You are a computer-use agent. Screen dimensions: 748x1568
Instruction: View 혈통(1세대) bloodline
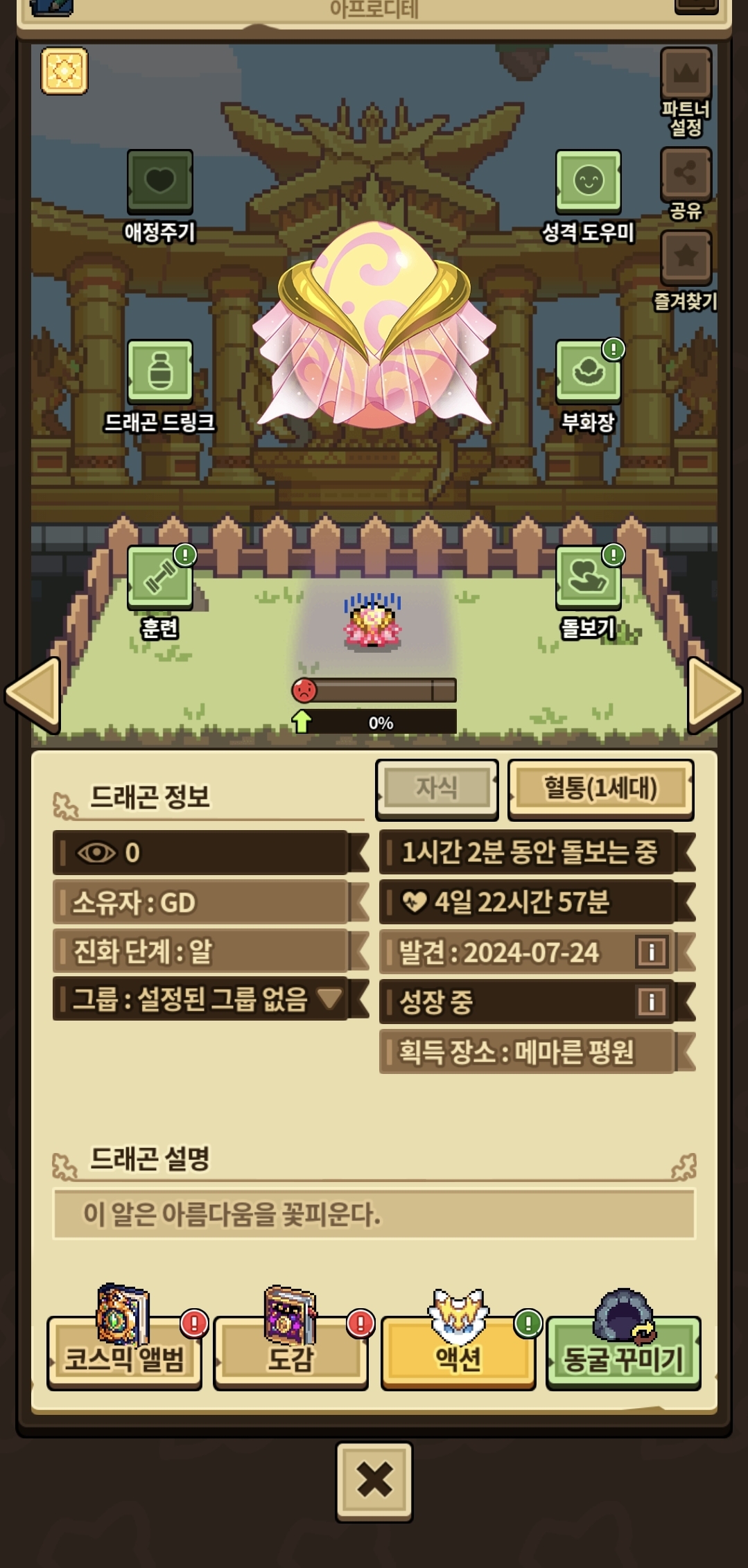[x=600, y=789]
